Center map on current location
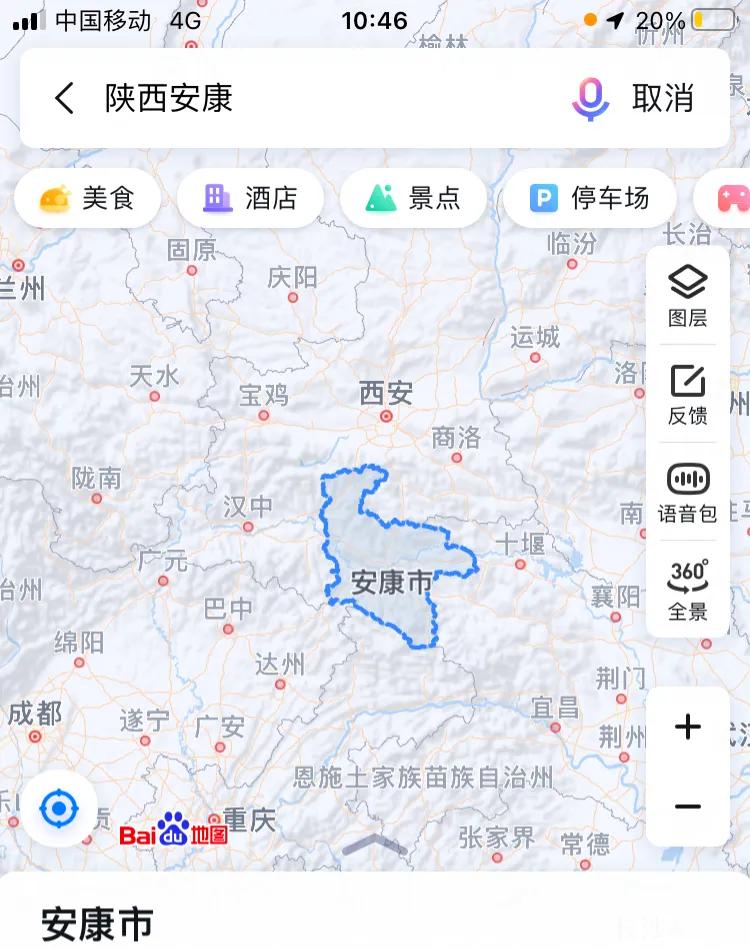The width and height of the screenshot is (750, 949). pos(61,810)
